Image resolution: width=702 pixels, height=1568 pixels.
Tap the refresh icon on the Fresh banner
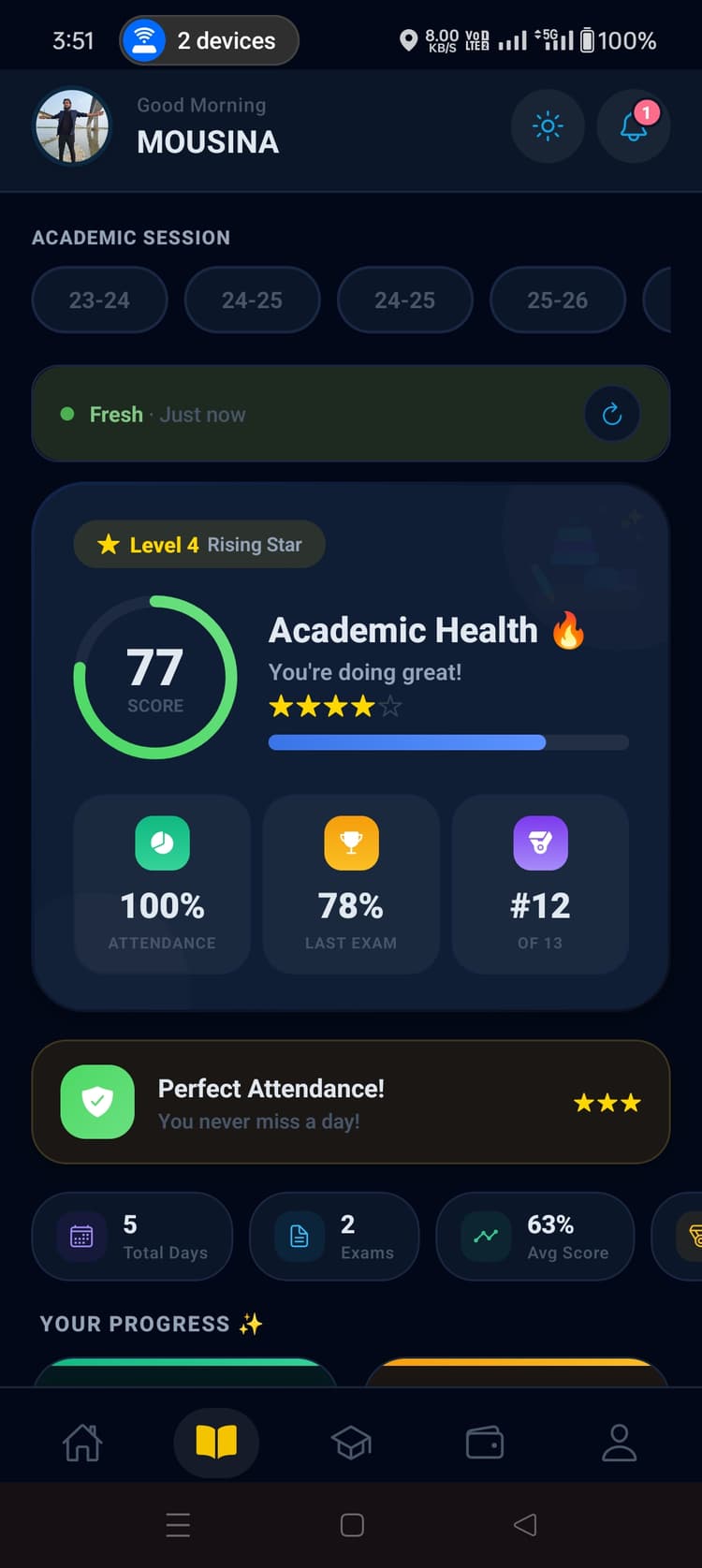(612, 414)
